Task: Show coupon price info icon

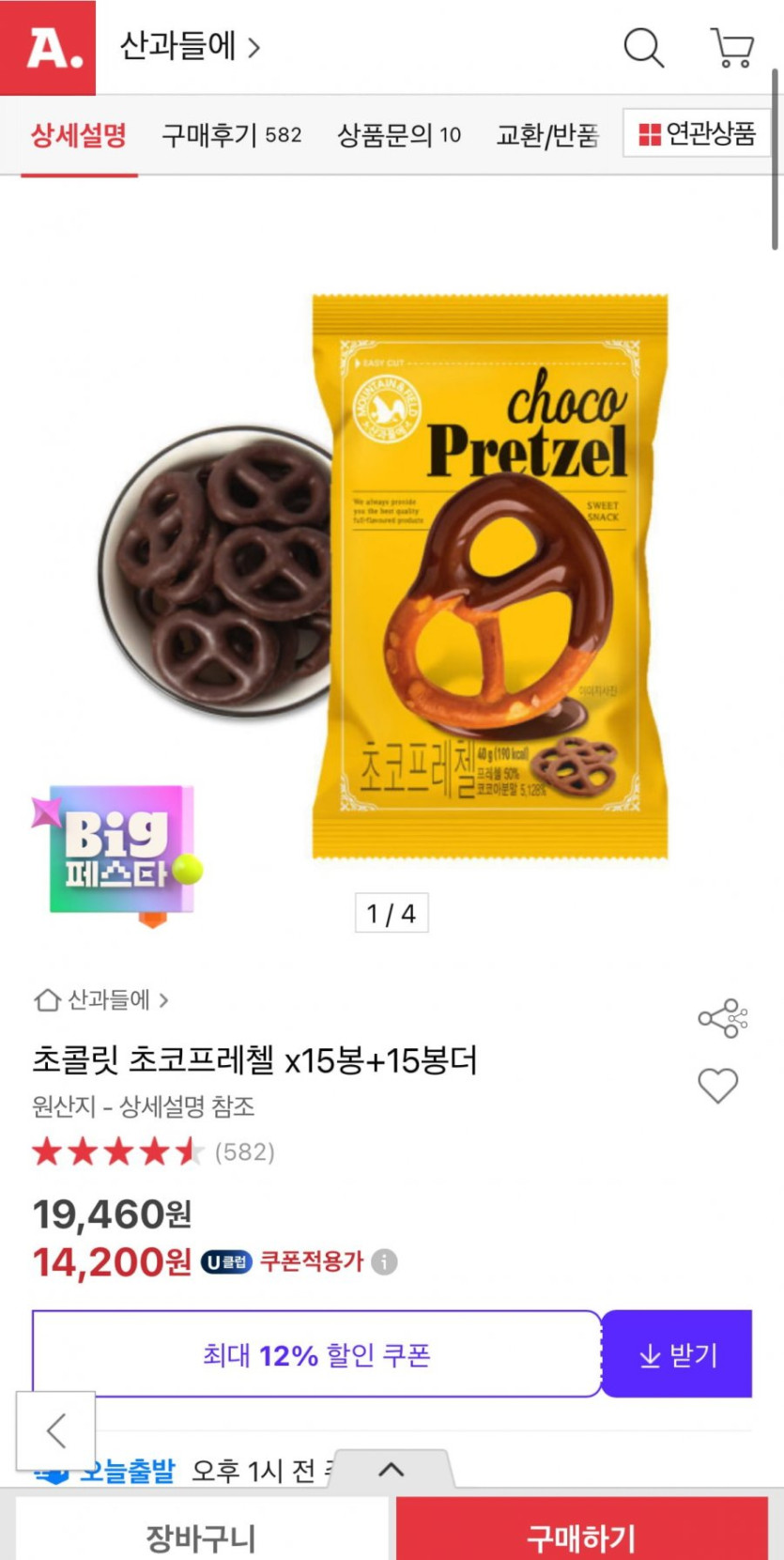Action: 384,1261
